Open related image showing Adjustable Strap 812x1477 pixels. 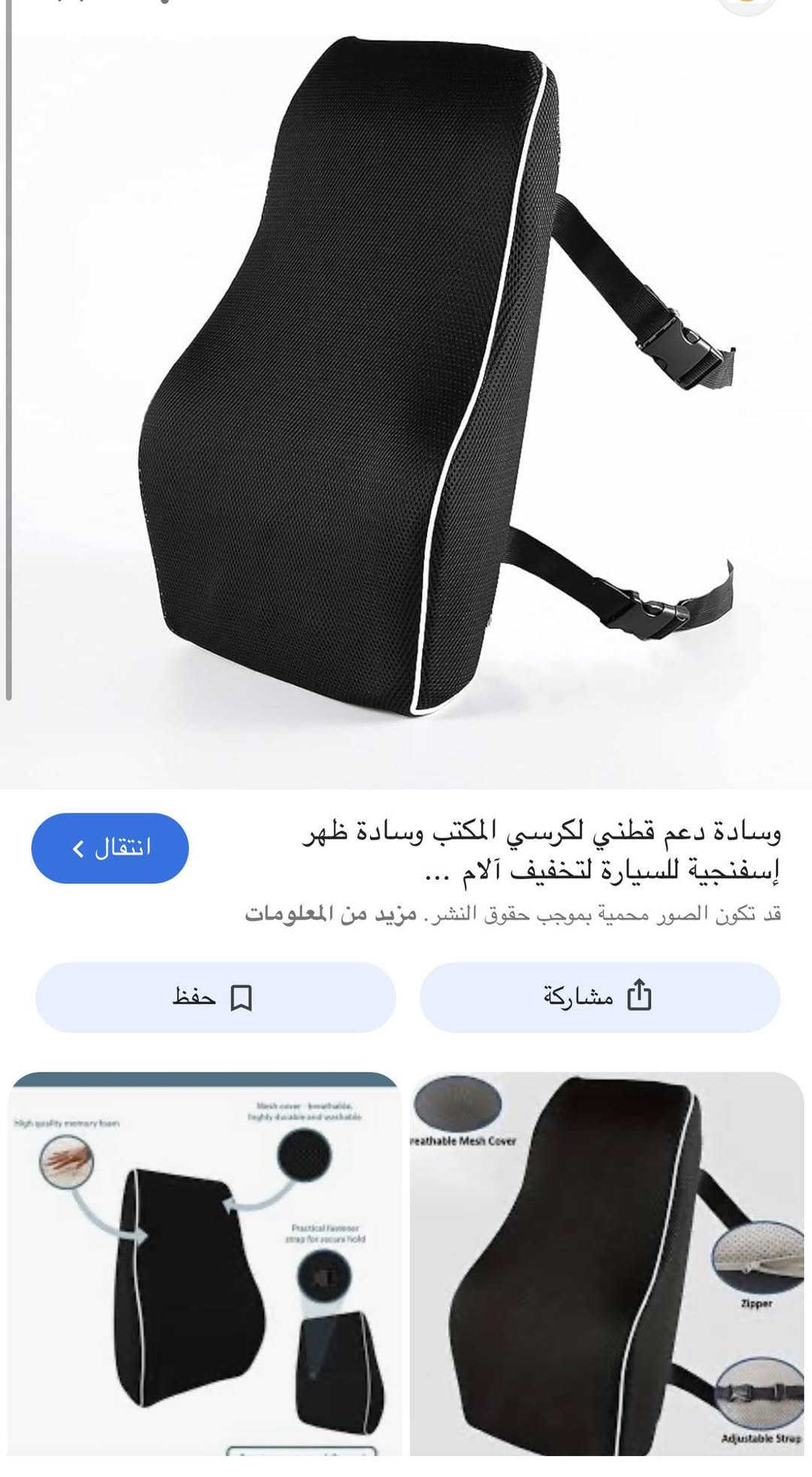click(x=606, y=1263)
